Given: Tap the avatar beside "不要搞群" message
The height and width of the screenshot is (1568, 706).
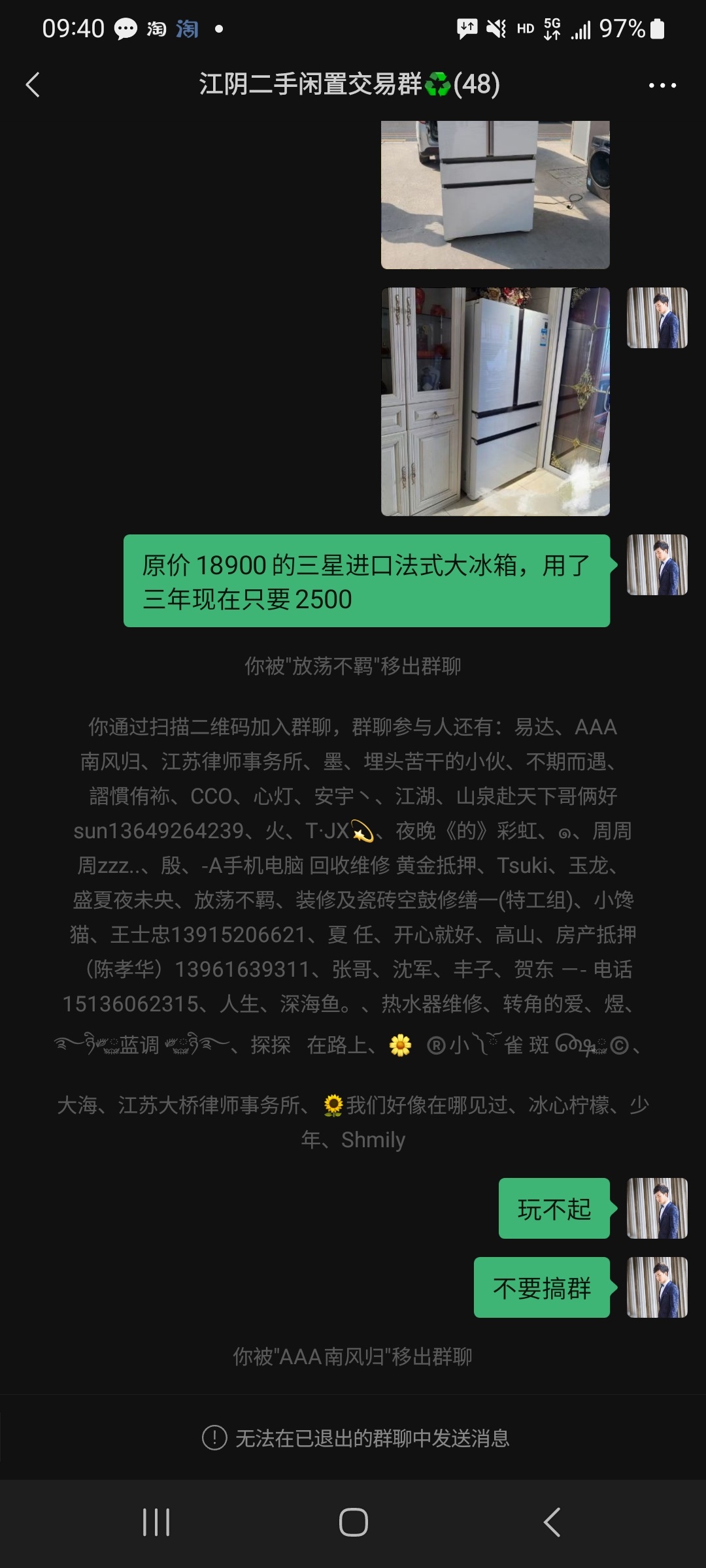Looking at the screenshot, I should point(656,1287).
